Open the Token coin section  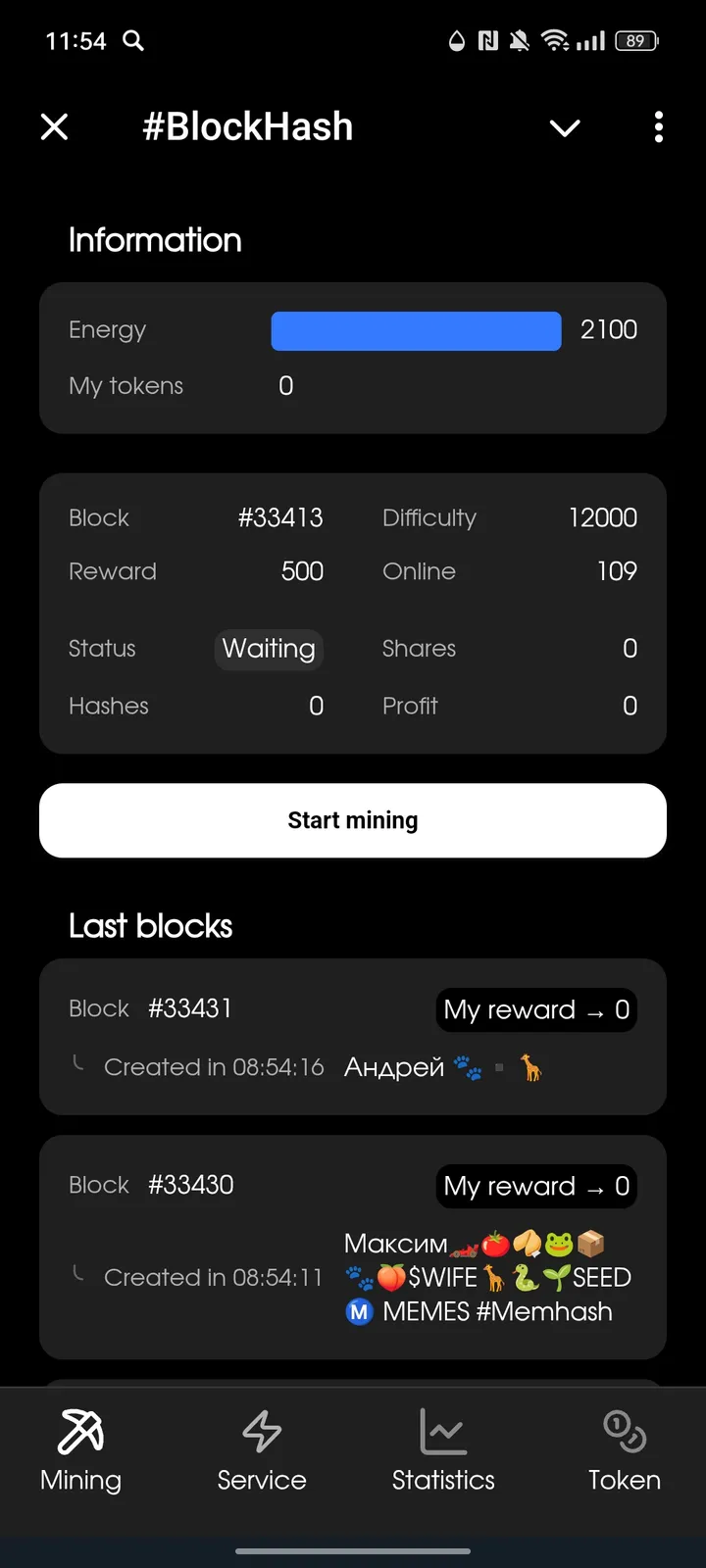[624, 1434]
